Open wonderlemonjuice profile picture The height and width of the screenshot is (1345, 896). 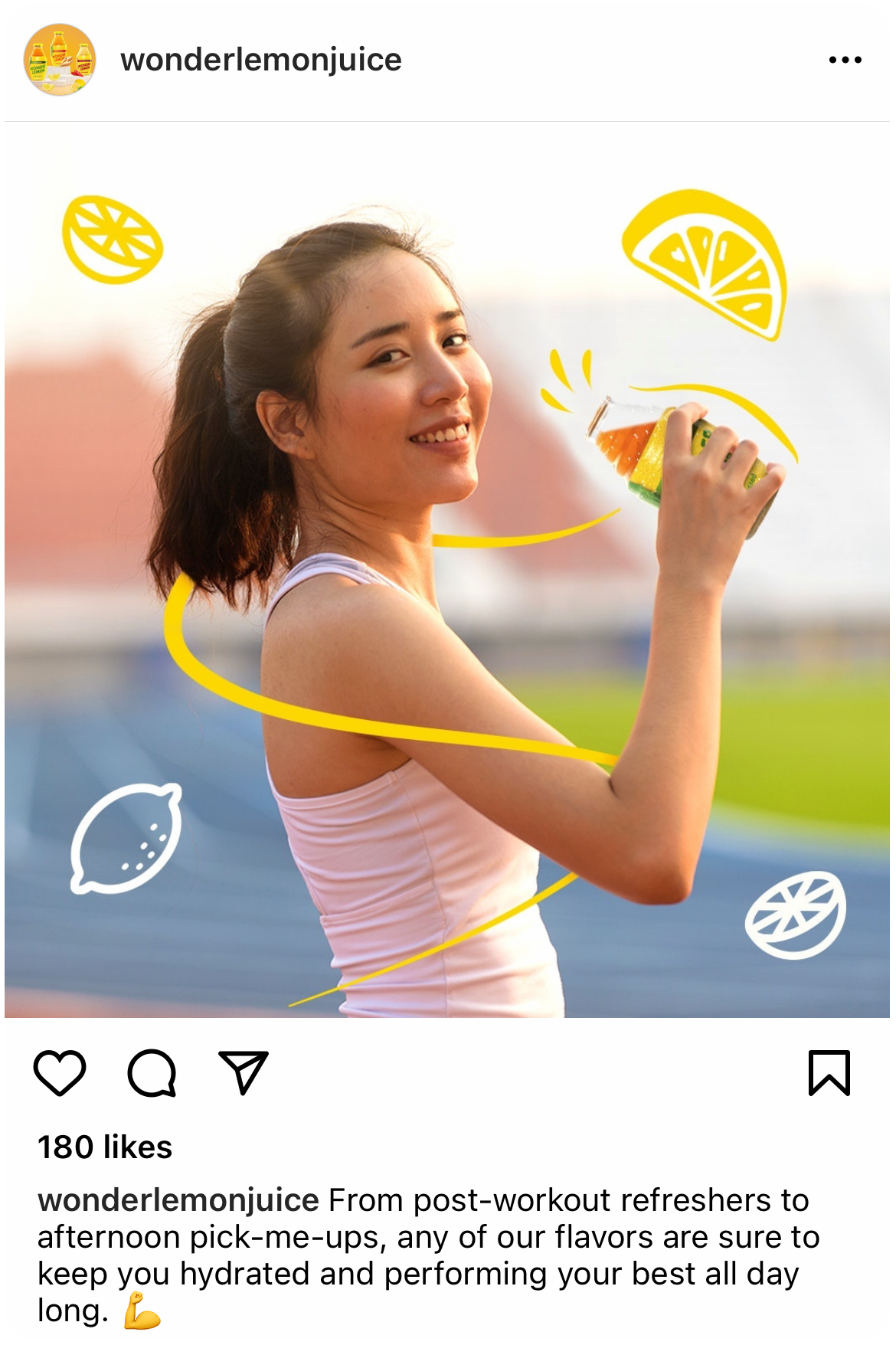[60, 60]
